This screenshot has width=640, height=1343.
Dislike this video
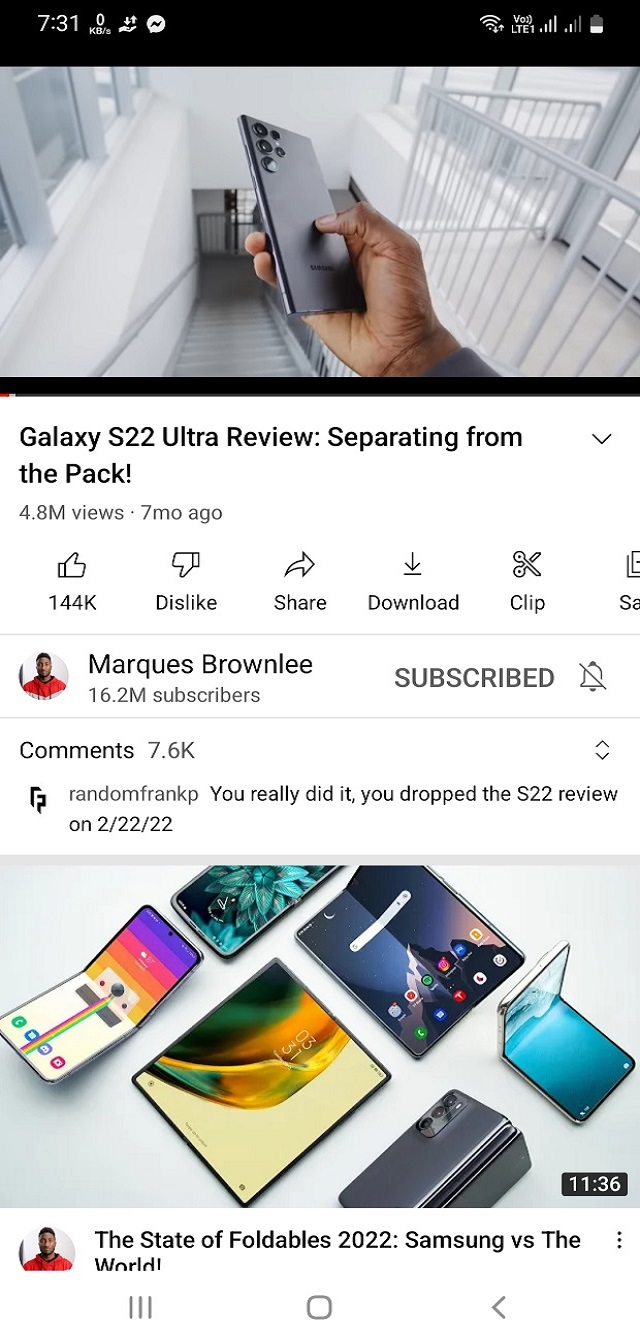pos(186,580)
